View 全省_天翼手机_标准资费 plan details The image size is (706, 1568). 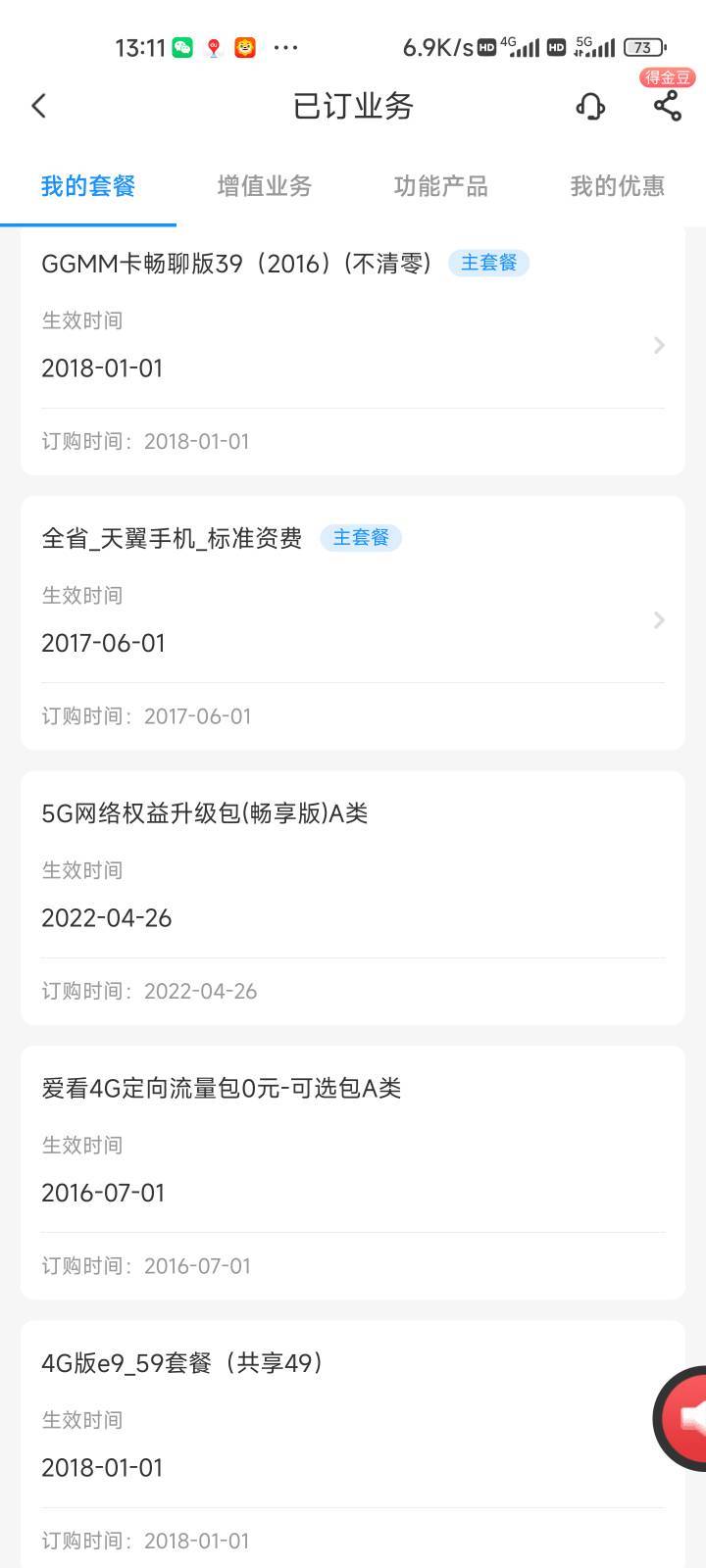pyautogui.click(x=353, y=623)
